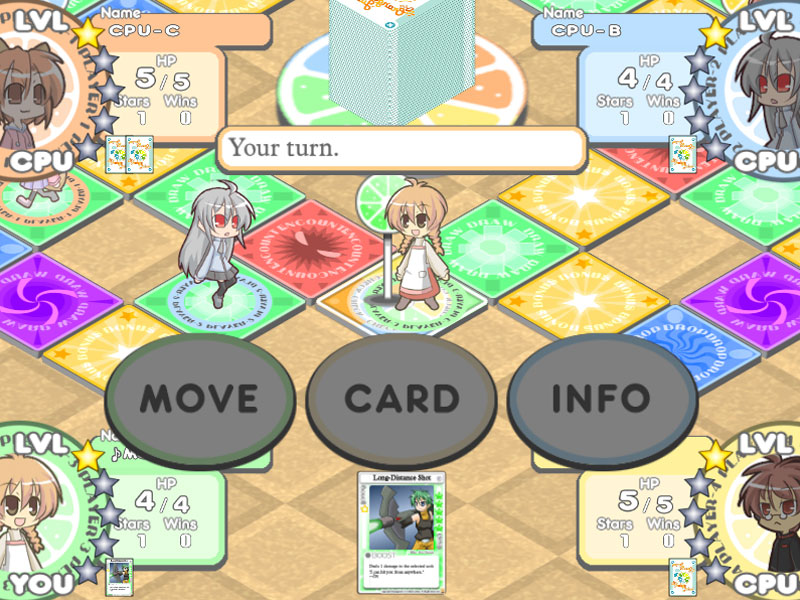The width and height of the screenshot is (800, 600).
Task: Select the Long-Distance Shot card
Action: pos(400,532)
